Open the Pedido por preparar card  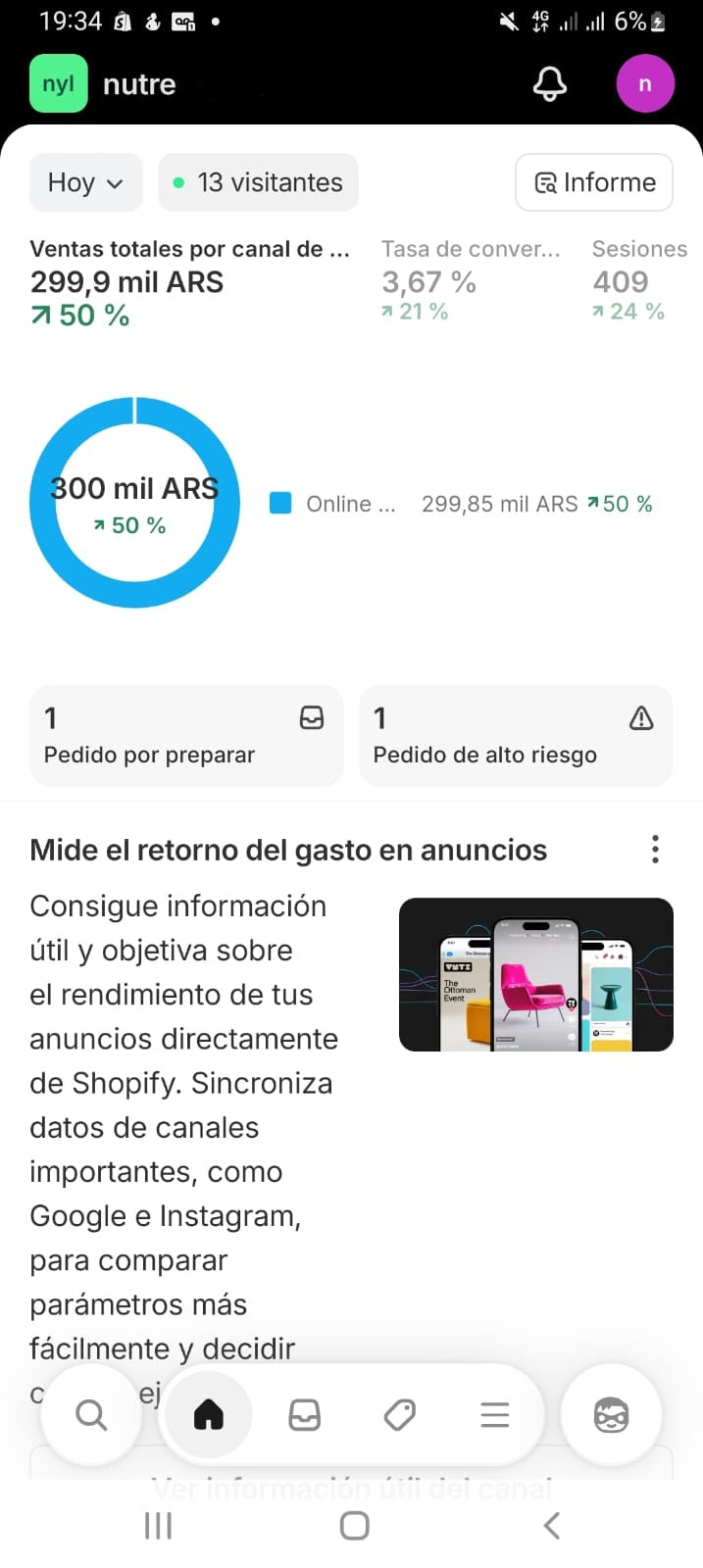[186, 736]
